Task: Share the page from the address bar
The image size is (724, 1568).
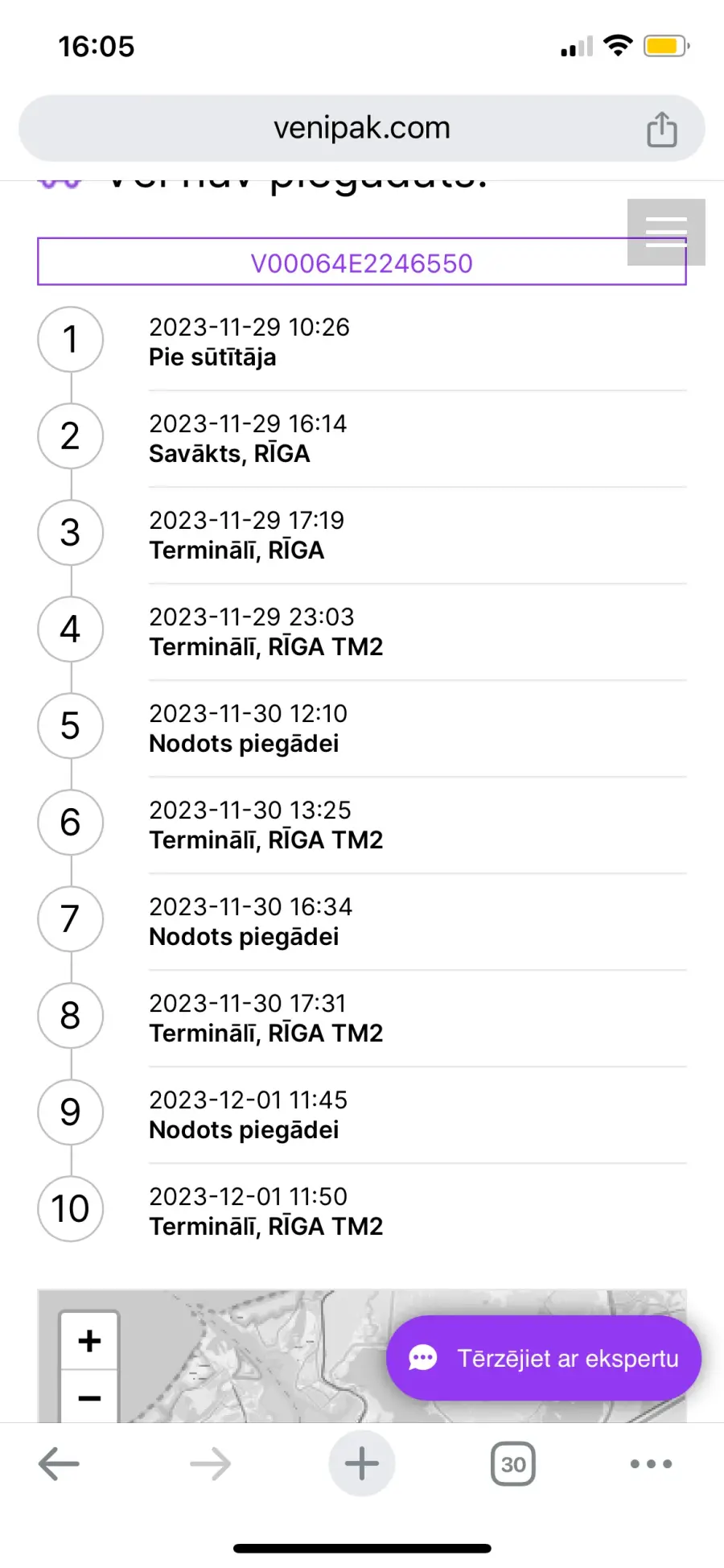Action: click(x=662, y=129)
